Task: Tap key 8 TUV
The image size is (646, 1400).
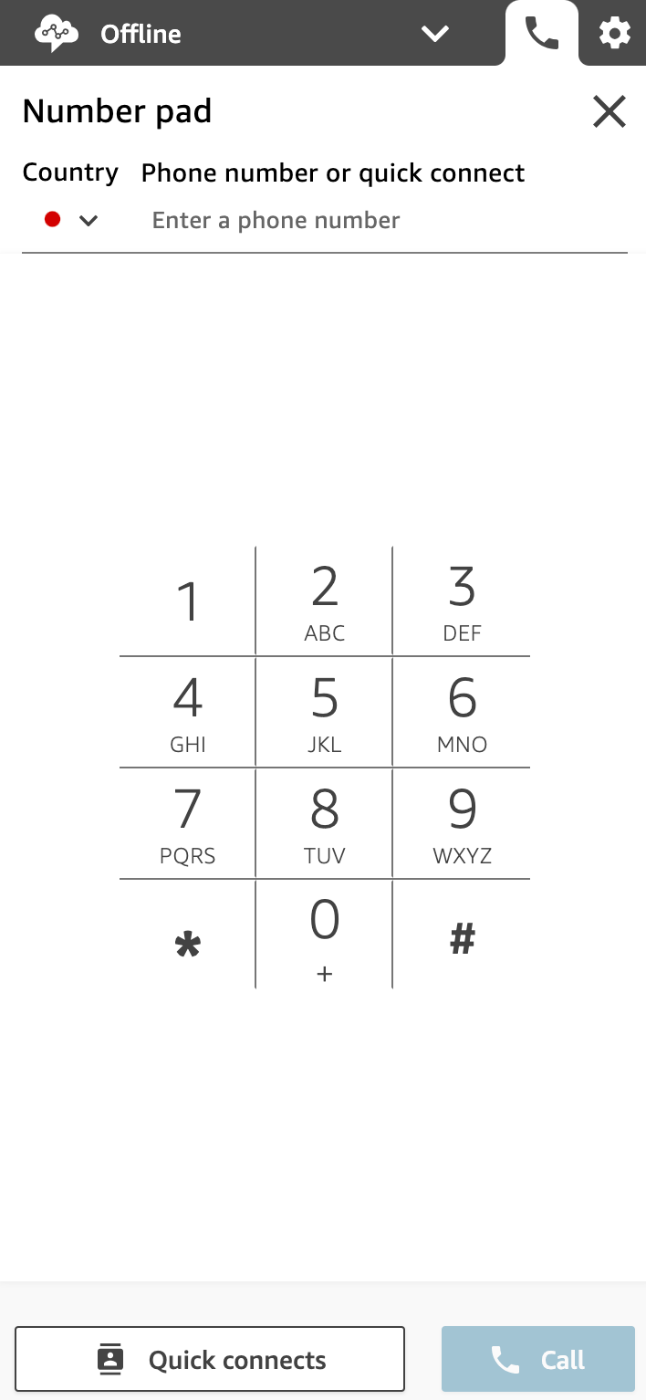Action: [324, 824]
